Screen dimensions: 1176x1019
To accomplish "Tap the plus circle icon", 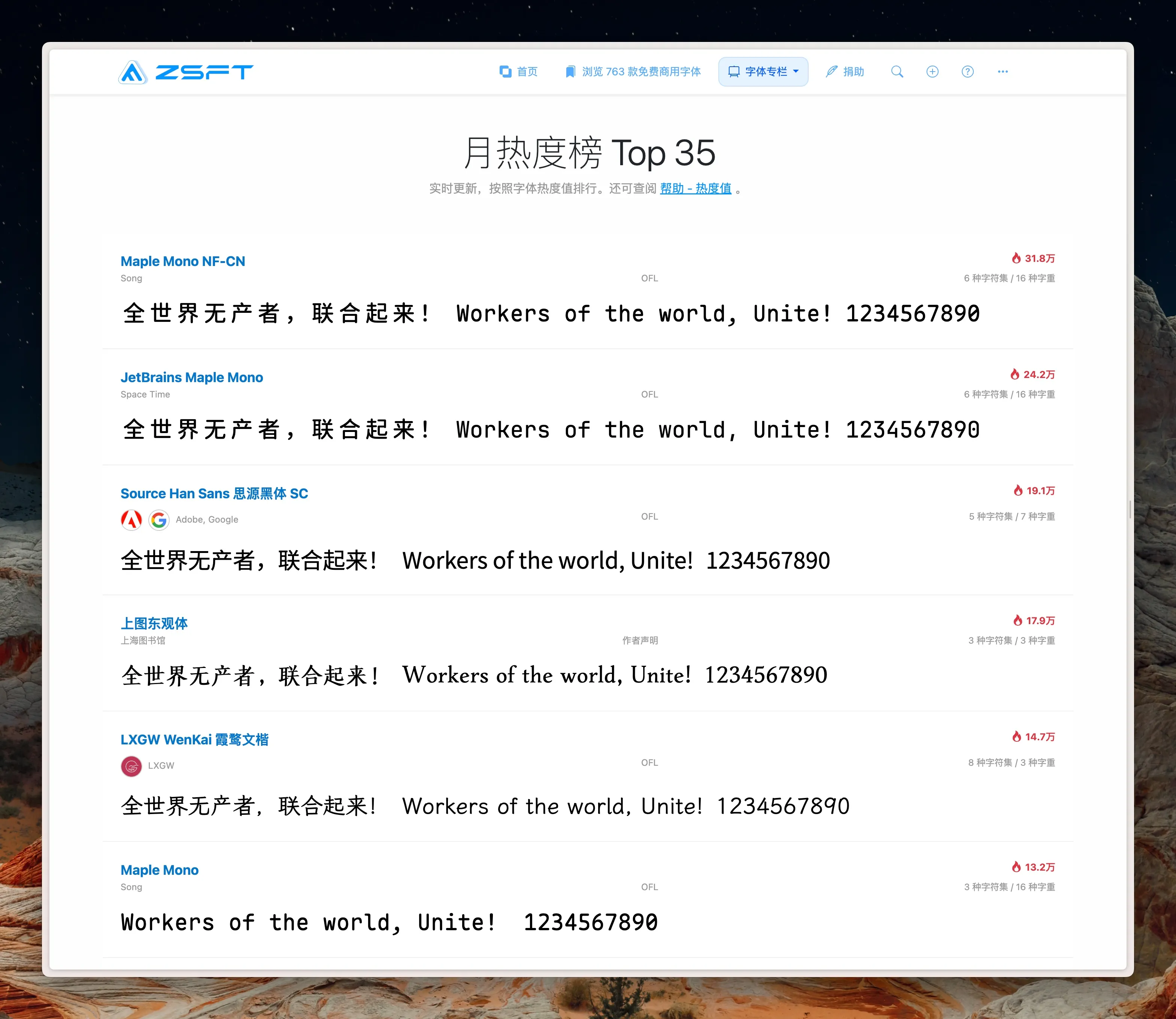I will (932, 72).
